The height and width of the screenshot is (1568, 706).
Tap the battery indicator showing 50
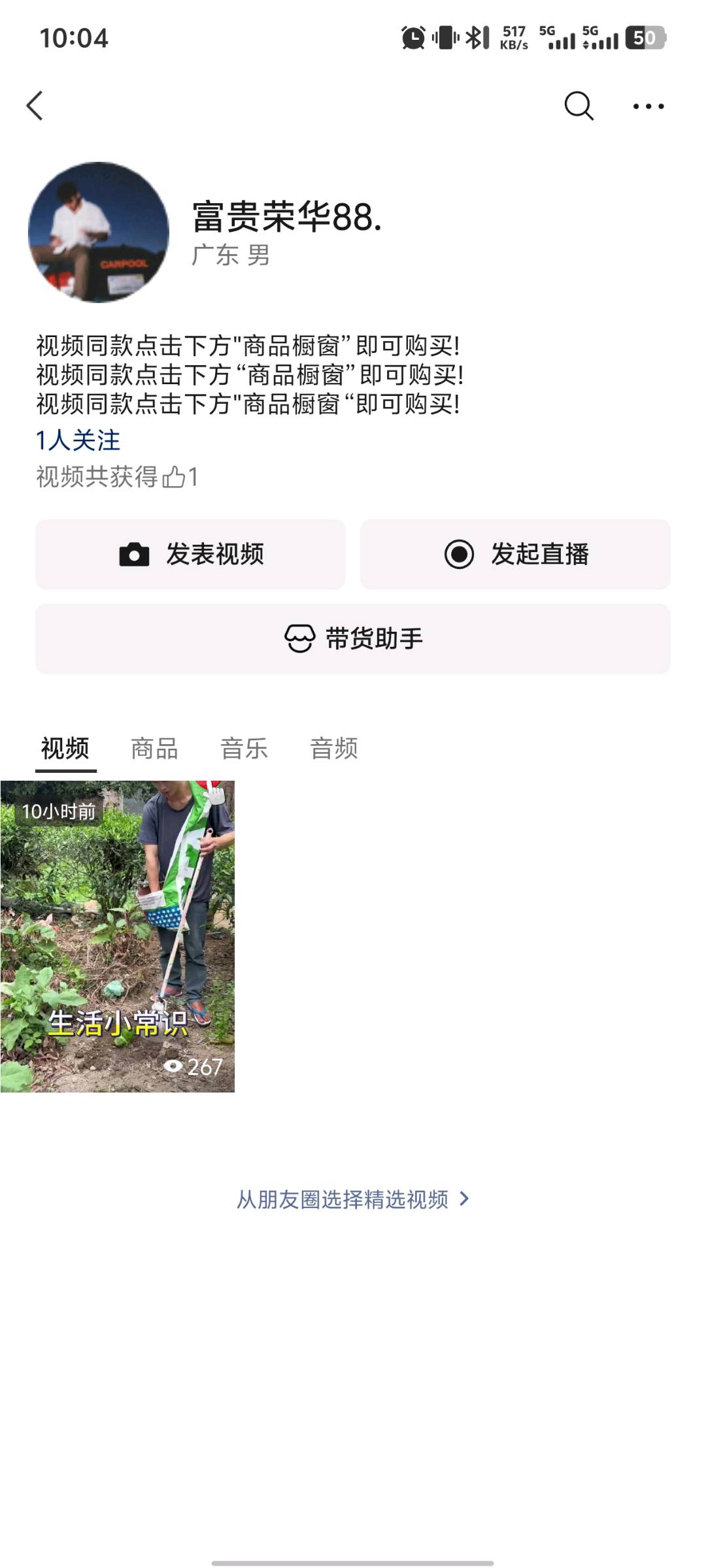[x=643, y=37]
